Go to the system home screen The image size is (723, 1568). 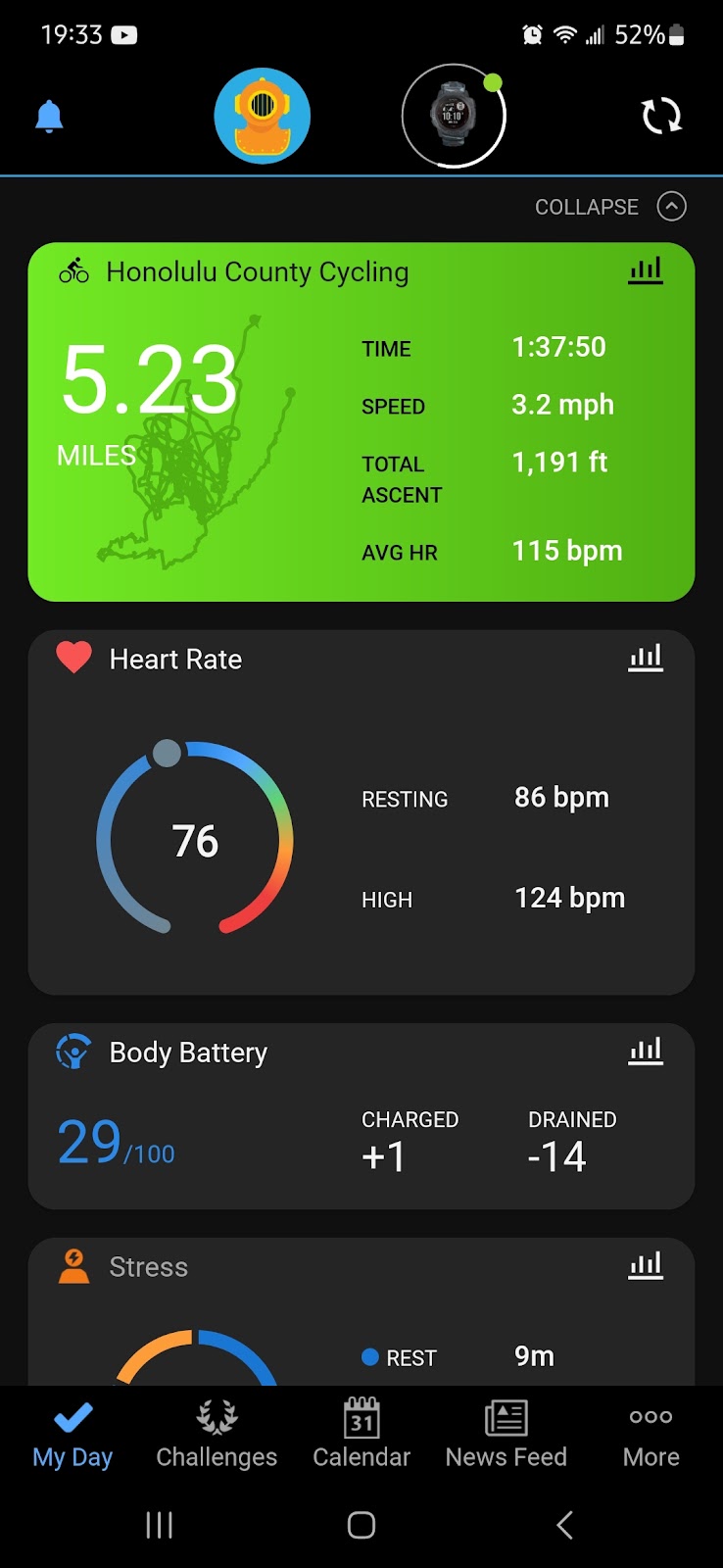pyautogui.click(x=361, y=1525)
